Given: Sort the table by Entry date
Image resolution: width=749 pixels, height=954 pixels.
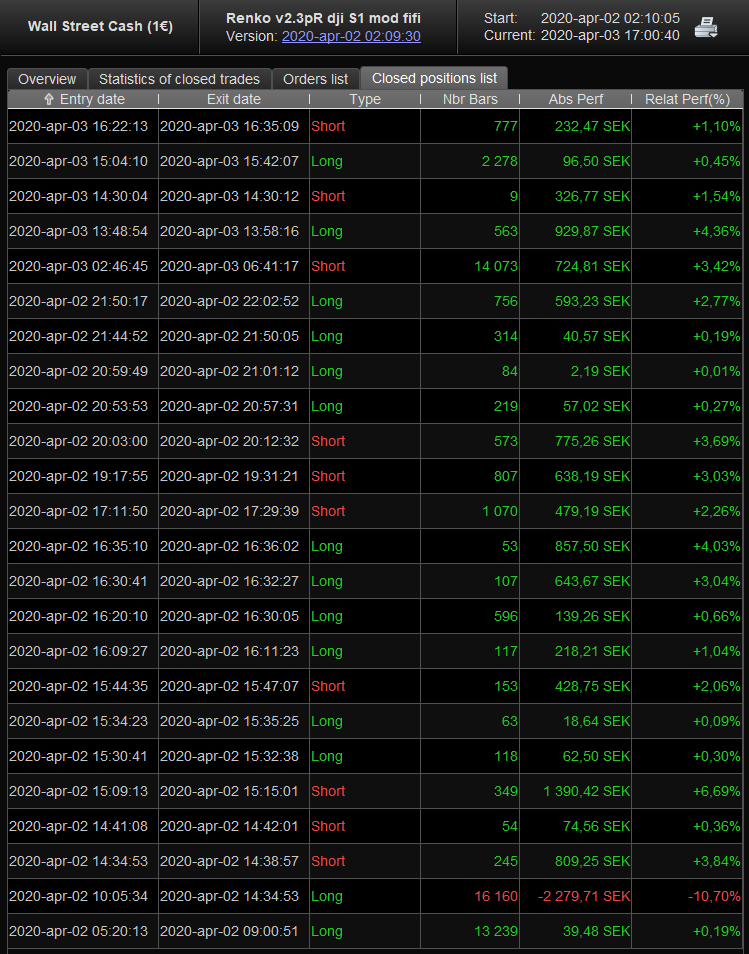Looking at the screenshot, I should [83, 99].
